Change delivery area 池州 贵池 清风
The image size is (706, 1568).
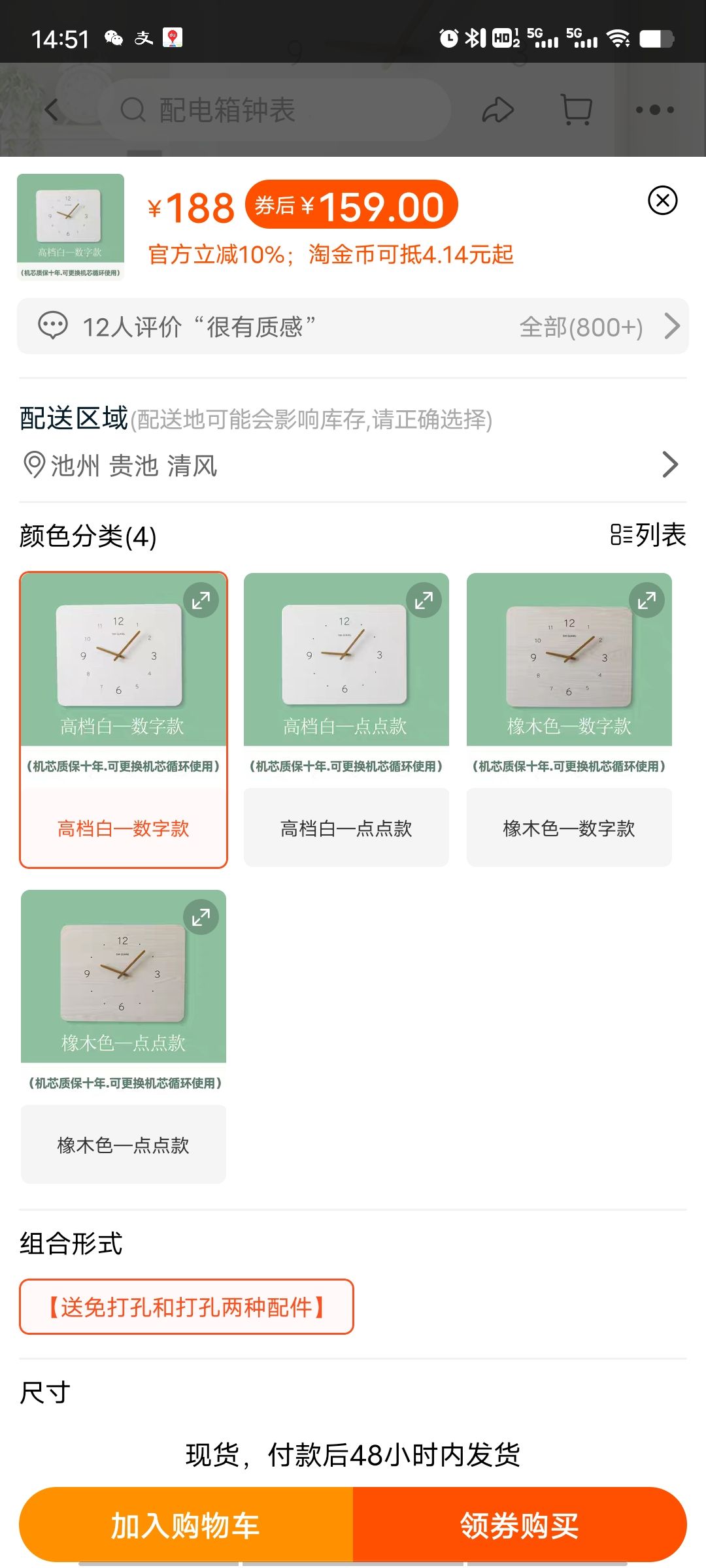coord(353,465)
